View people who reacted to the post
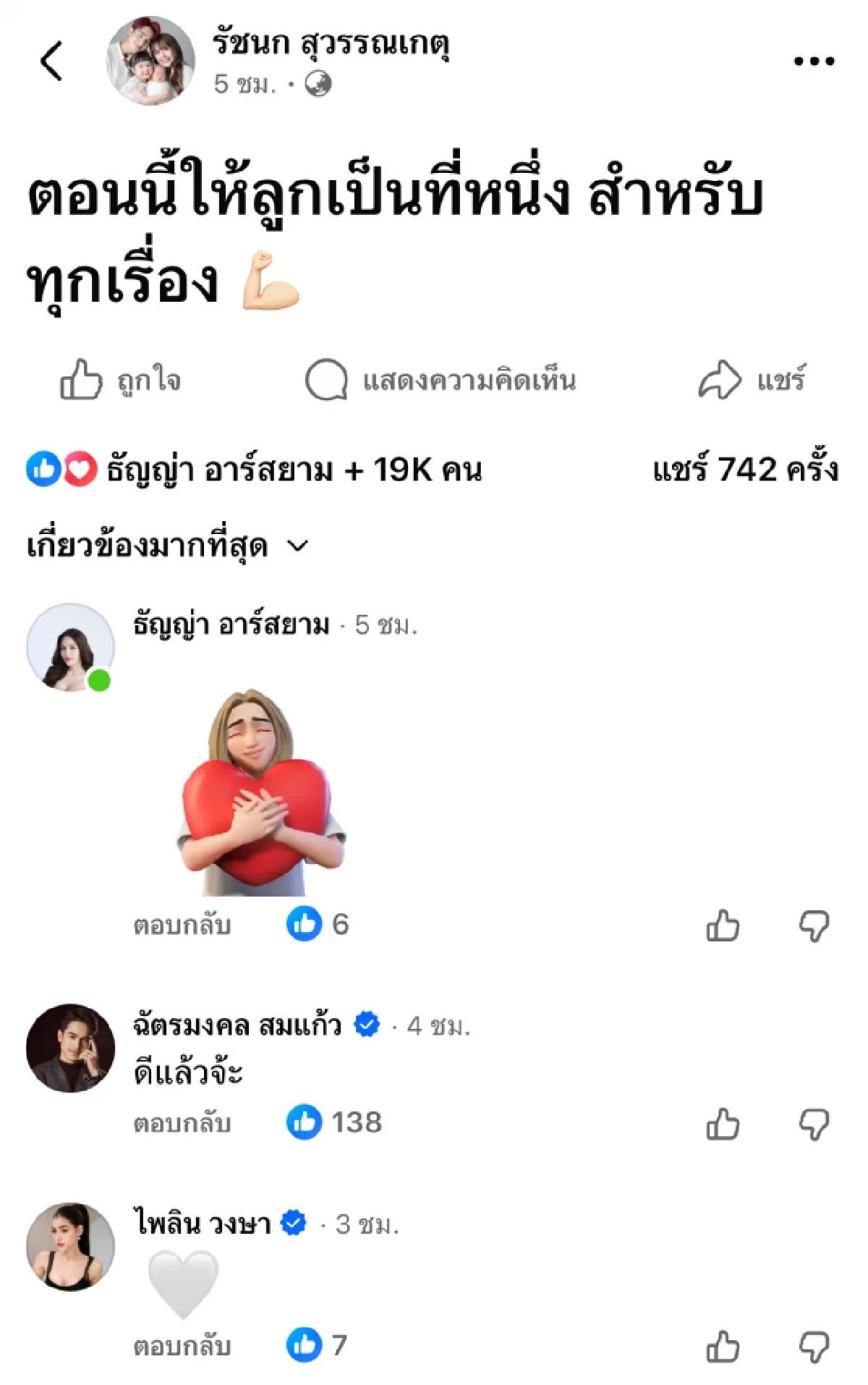 click(254, 470)
